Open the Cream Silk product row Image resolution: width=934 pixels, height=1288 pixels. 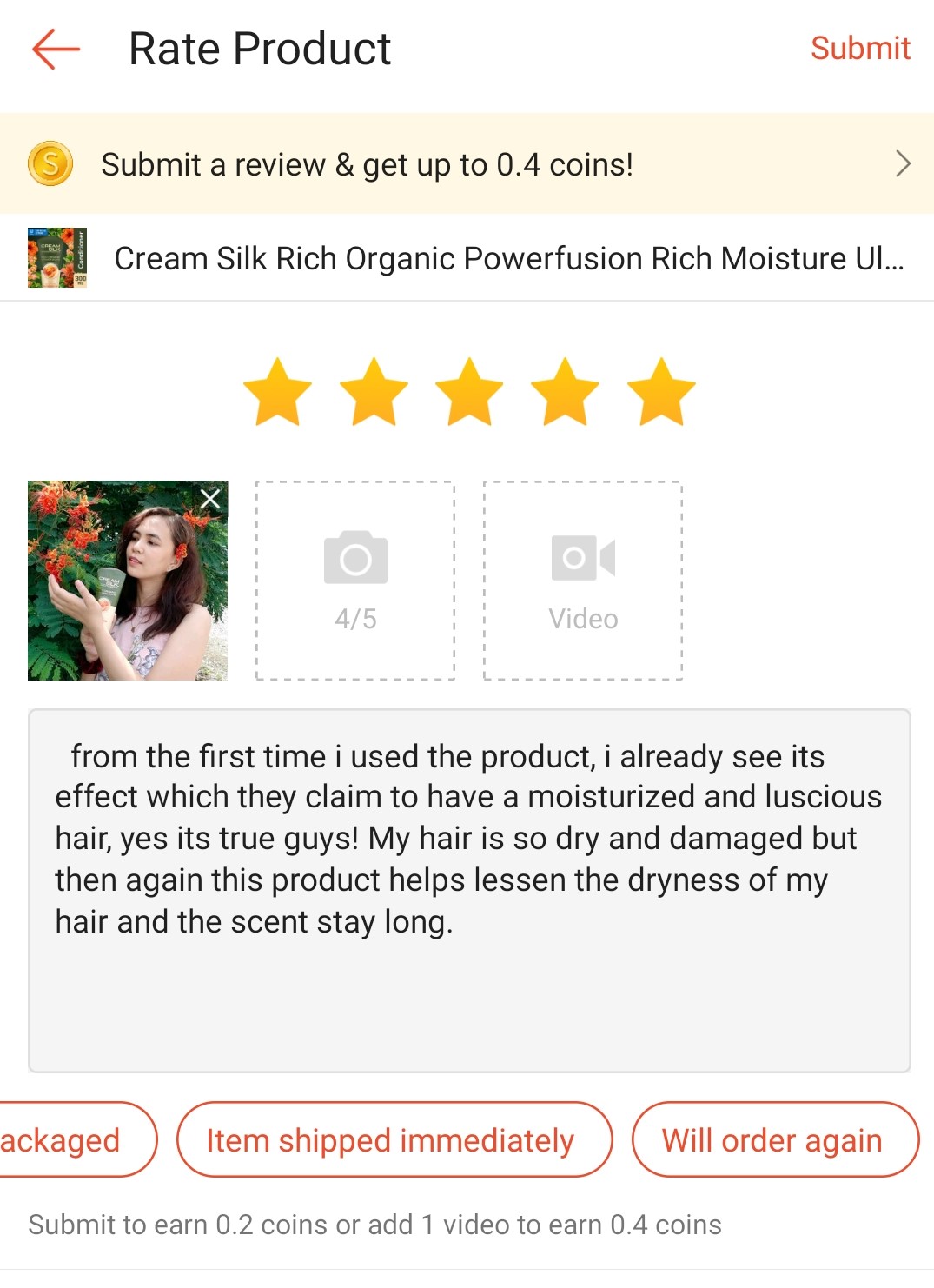tap(467, 258)
